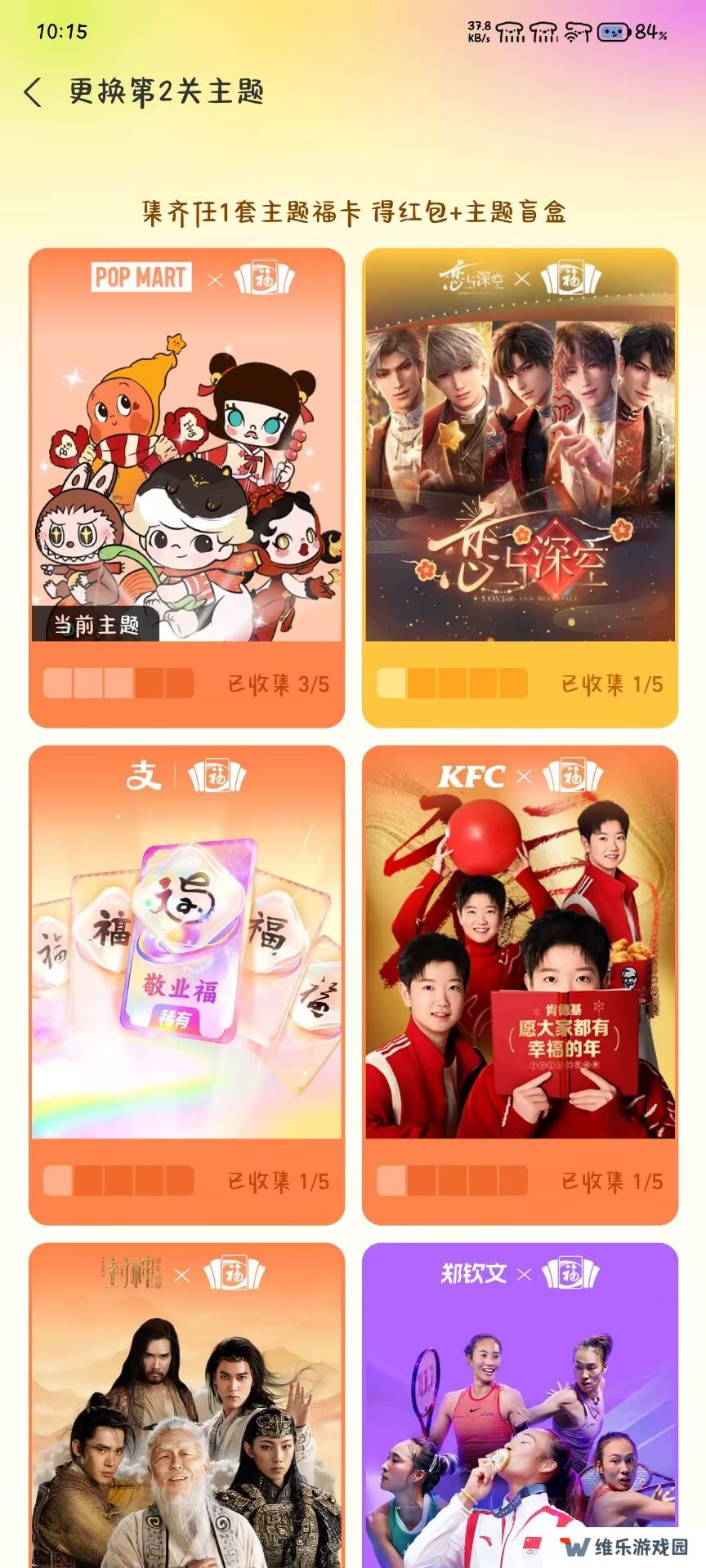Go back from the theme change page
706x1568 pixels.
click(x=33, y=92)
